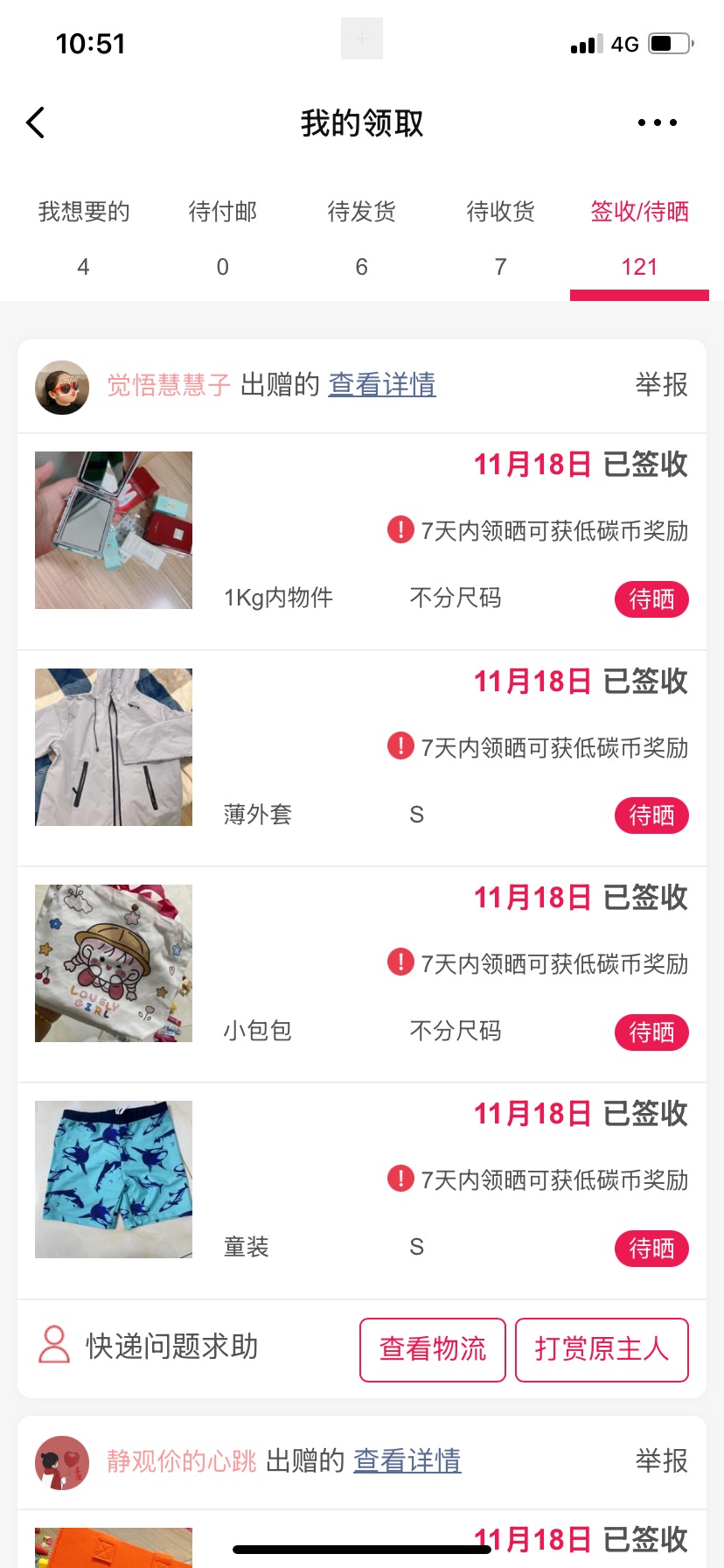Open 查看详情 for 觉悟慧慧子's gift
This screenshot has width=724, height=1568.
[x=382, y=385]
